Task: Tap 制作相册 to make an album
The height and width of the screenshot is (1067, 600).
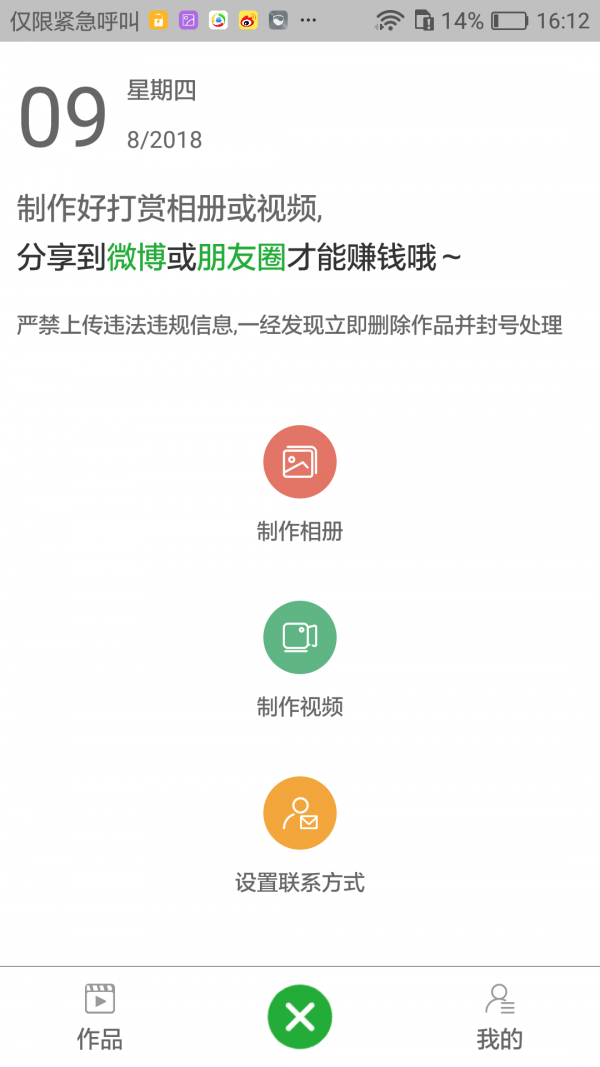Action: (300, 463)
